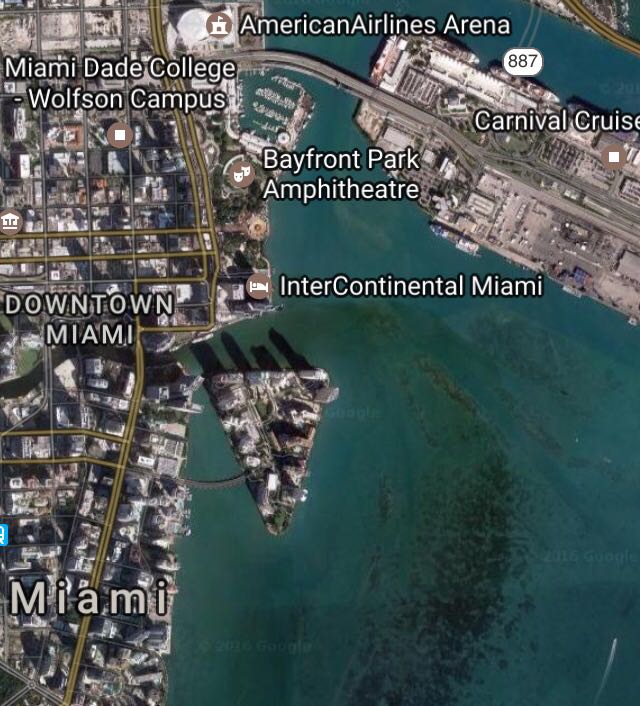Select the Miami Dade College Wolfson Campus marker
Image resolution: width=640 pixels, height=706 pixels.
point(121,134)
